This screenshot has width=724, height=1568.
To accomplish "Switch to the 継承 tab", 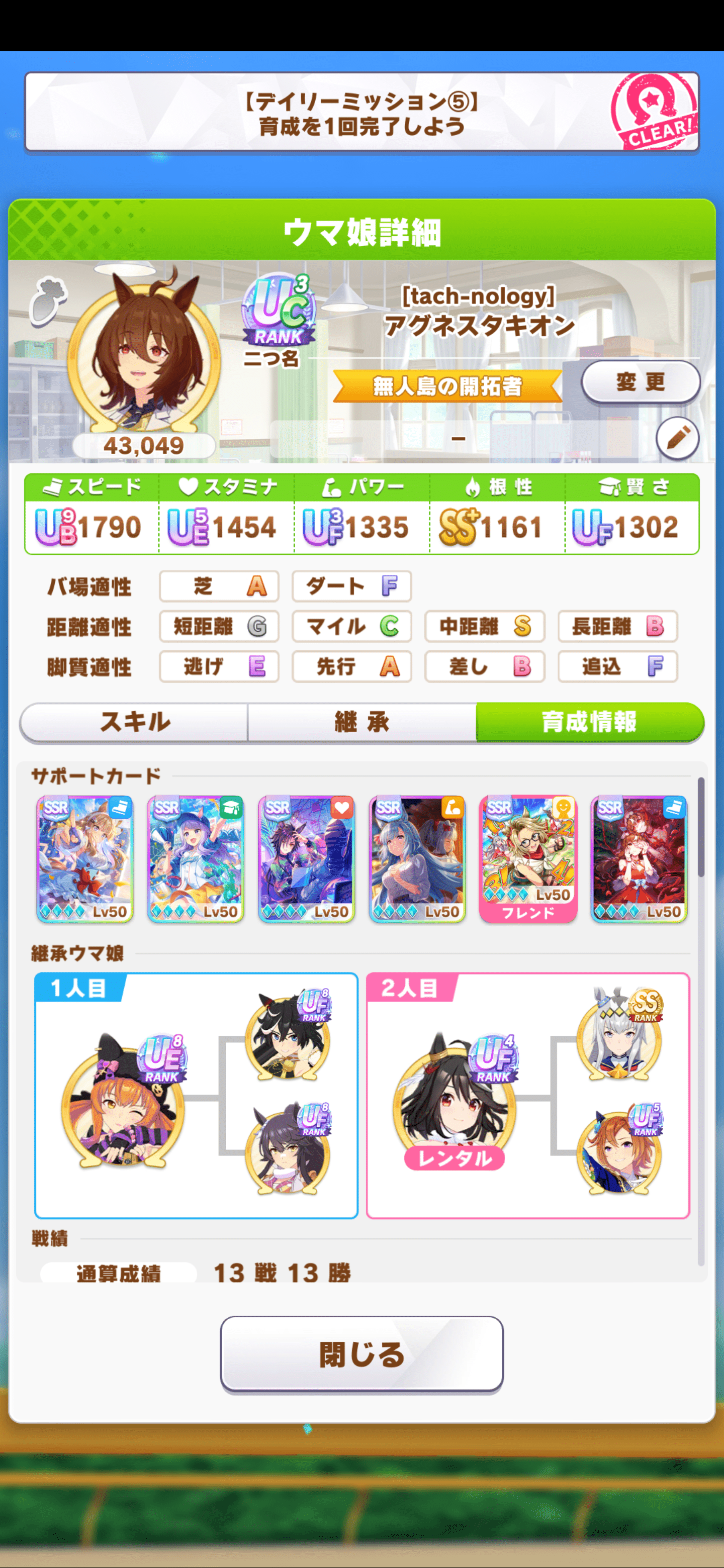I will coord(361,722).
